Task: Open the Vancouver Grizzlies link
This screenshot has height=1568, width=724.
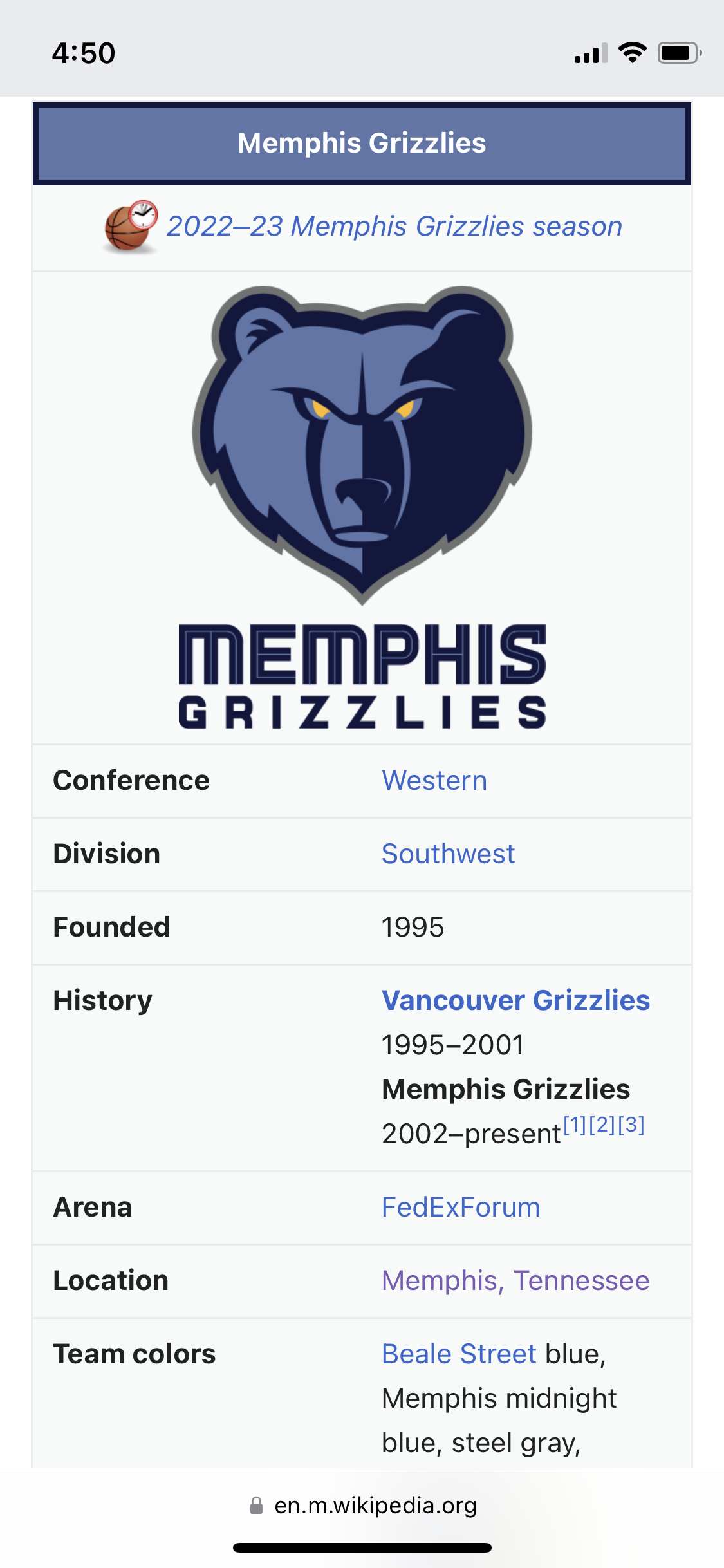Action: point(515,1001)
